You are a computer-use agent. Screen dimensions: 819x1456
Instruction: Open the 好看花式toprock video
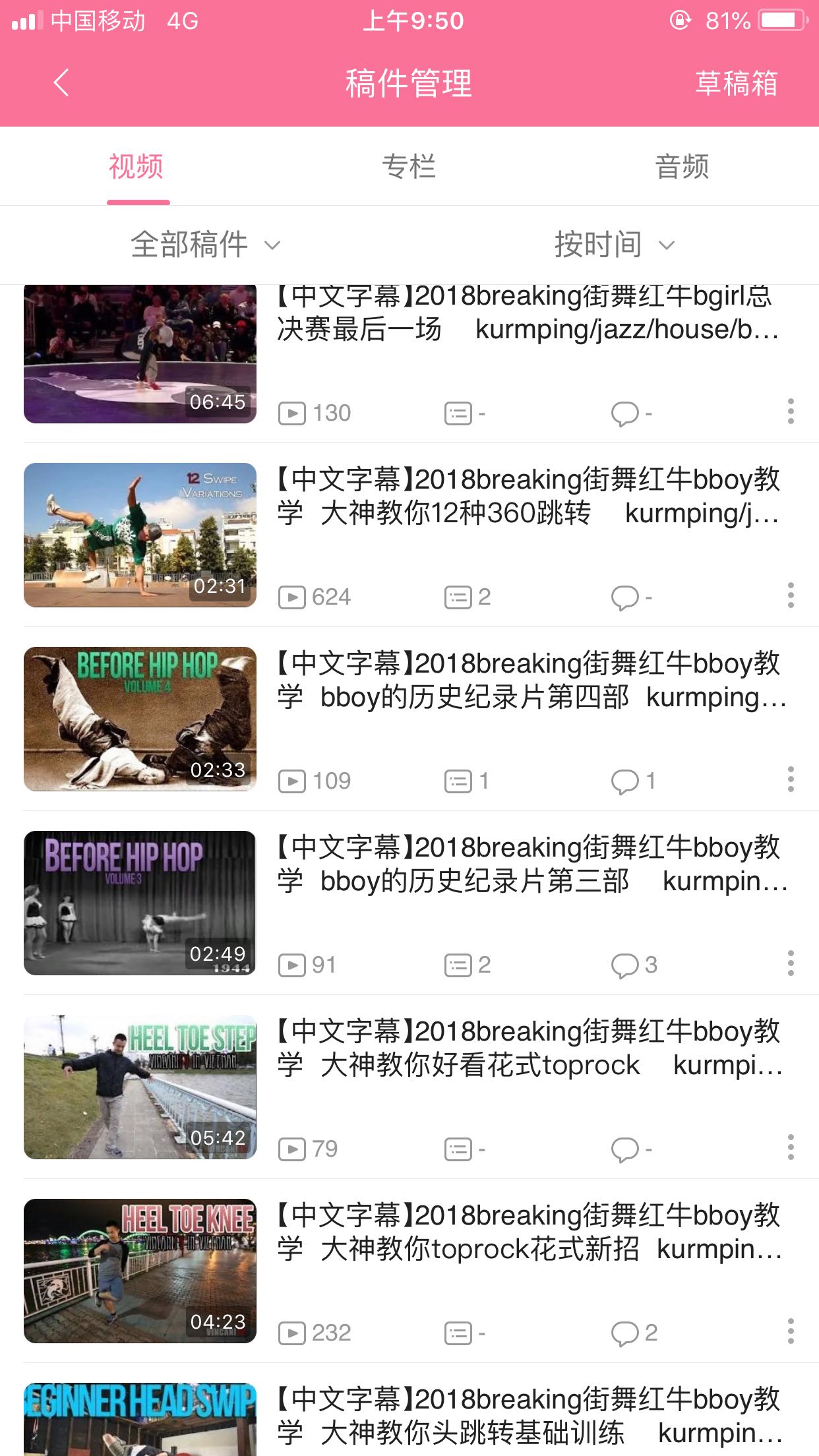[x=528, y=1048]
